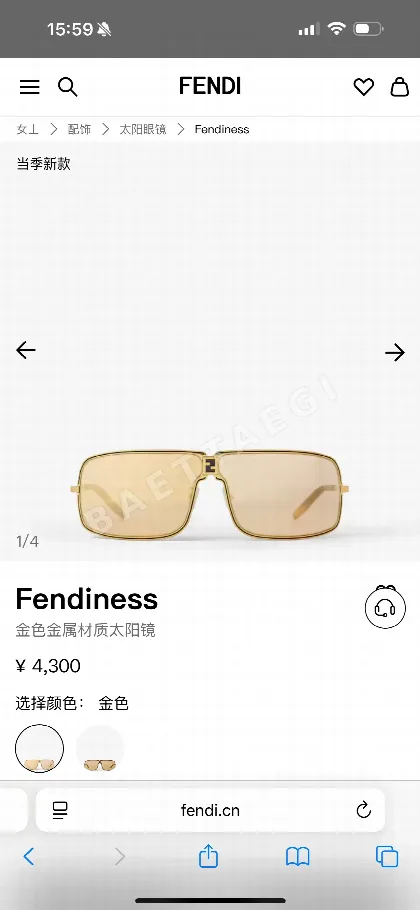Open the hamburger menu

pos(30,87)
